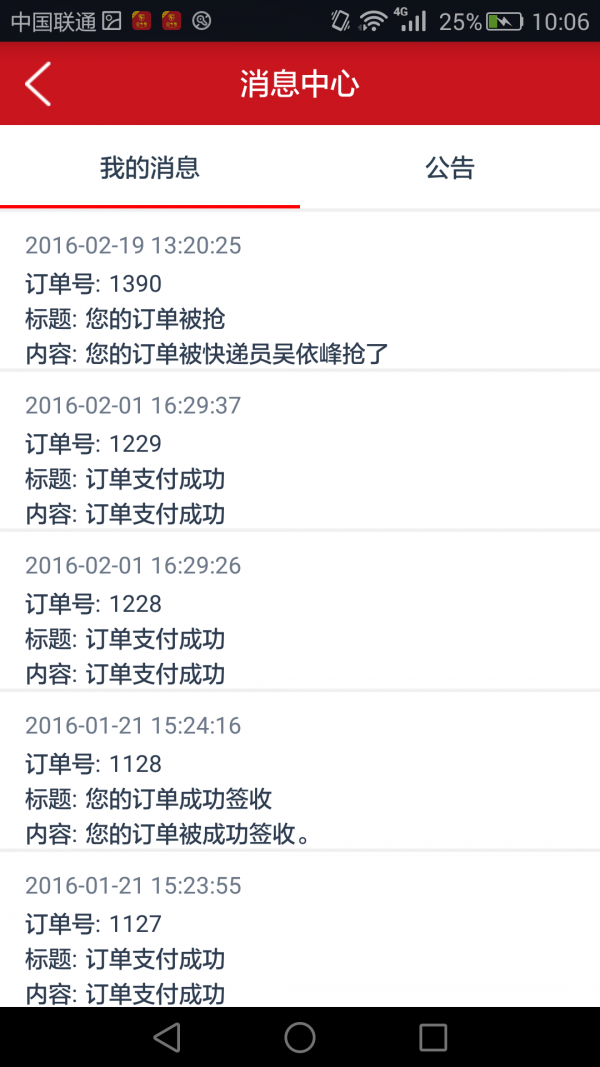
Task: Go back from the 消息中心 screen
Action: point(38,84)
